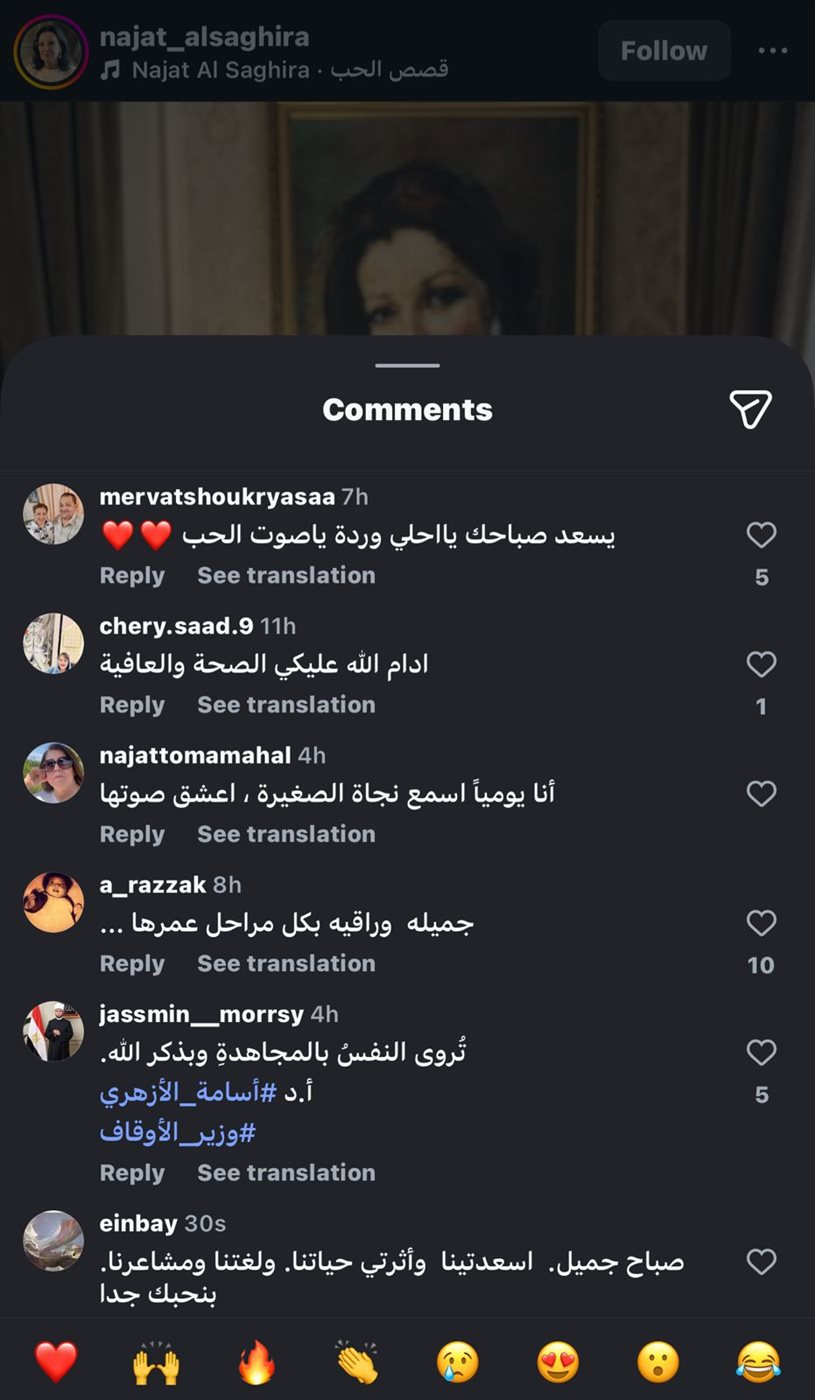Open najat_alsaghira's profile picture

coord(51,51)
